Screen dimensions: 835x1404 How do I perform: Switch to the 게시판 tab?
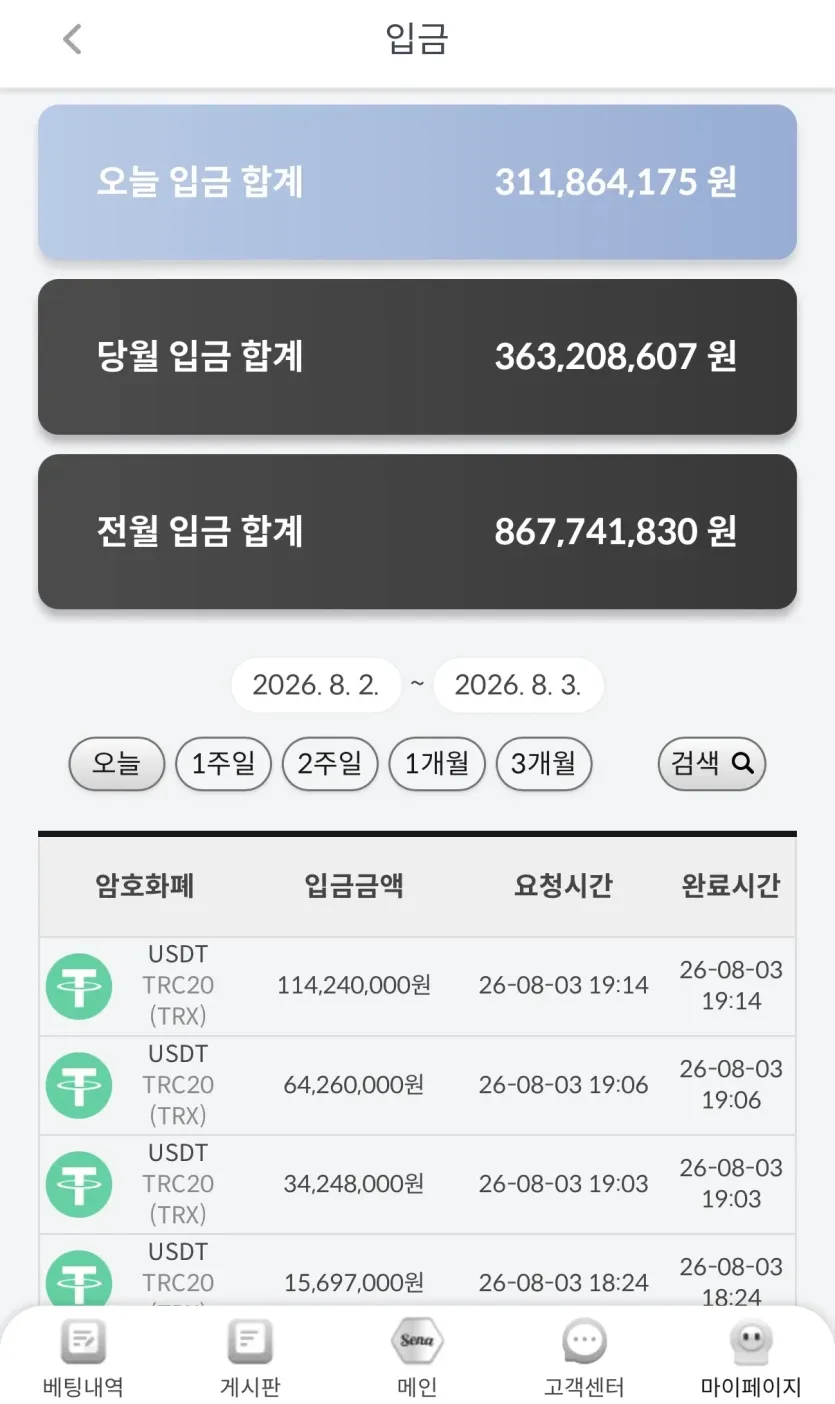click(250, 1359)
